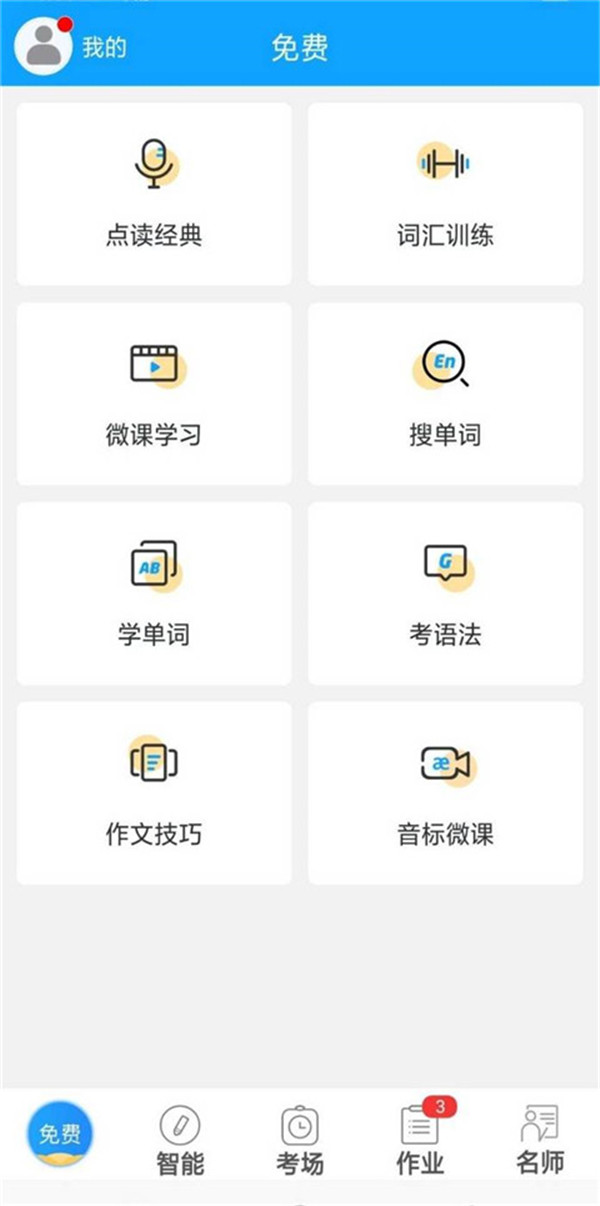Open the 学单词 card
This screenshot has width=600, height=1206.
(154, 593)
